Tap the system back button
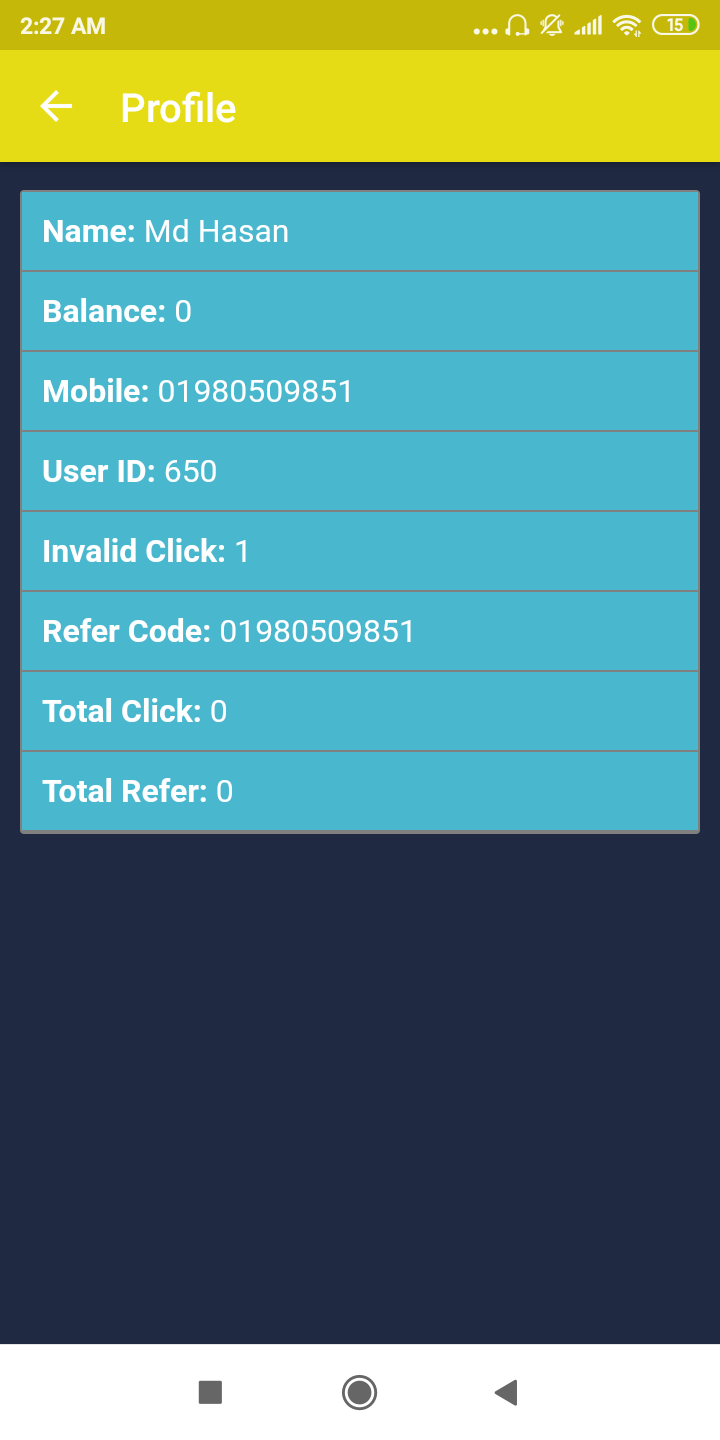Screen dimensions: 720x1440 click(x=506, y=1392)
